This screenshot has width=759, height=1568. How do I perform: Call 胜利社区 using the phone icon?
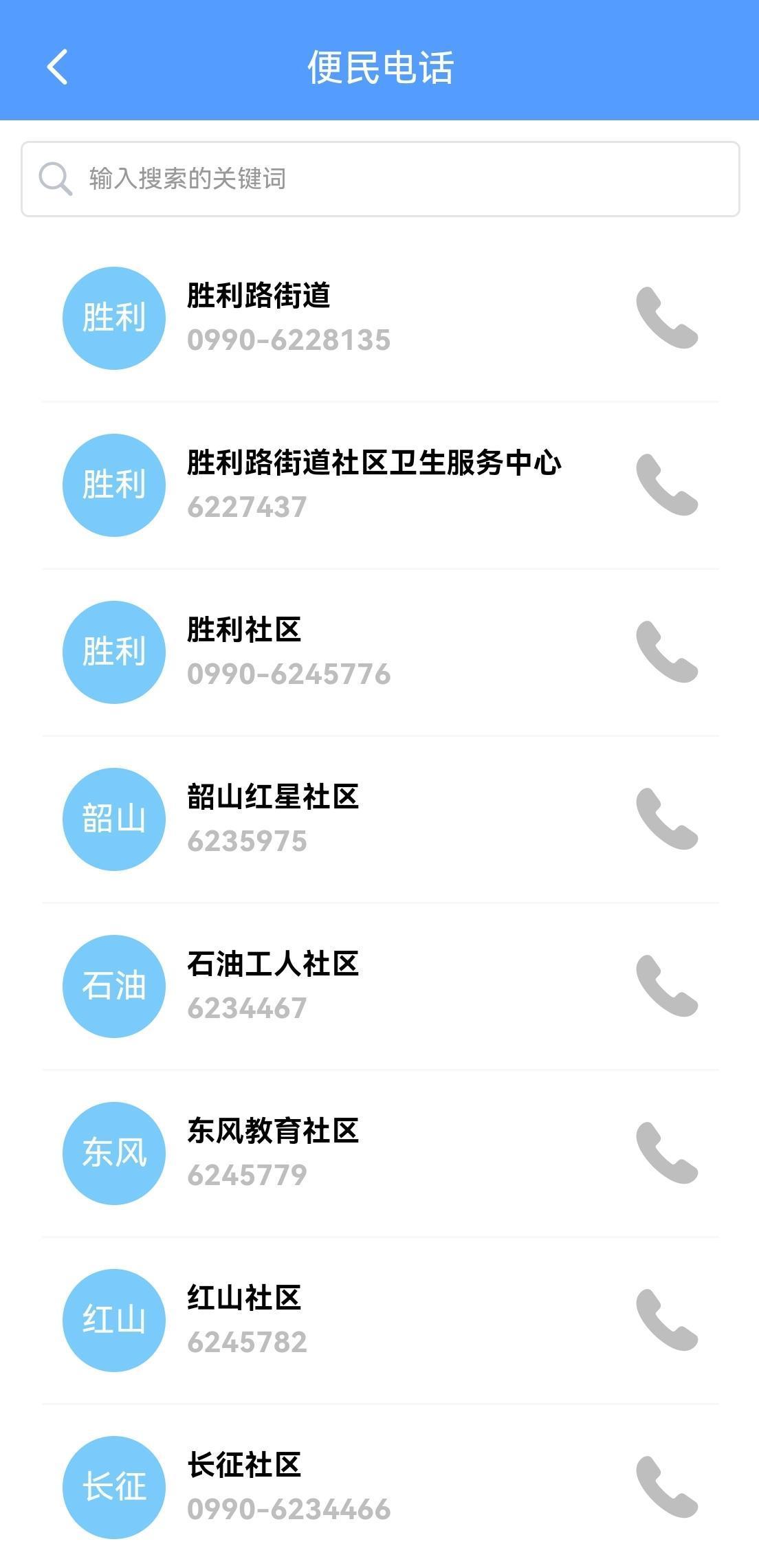click(667, 652)
